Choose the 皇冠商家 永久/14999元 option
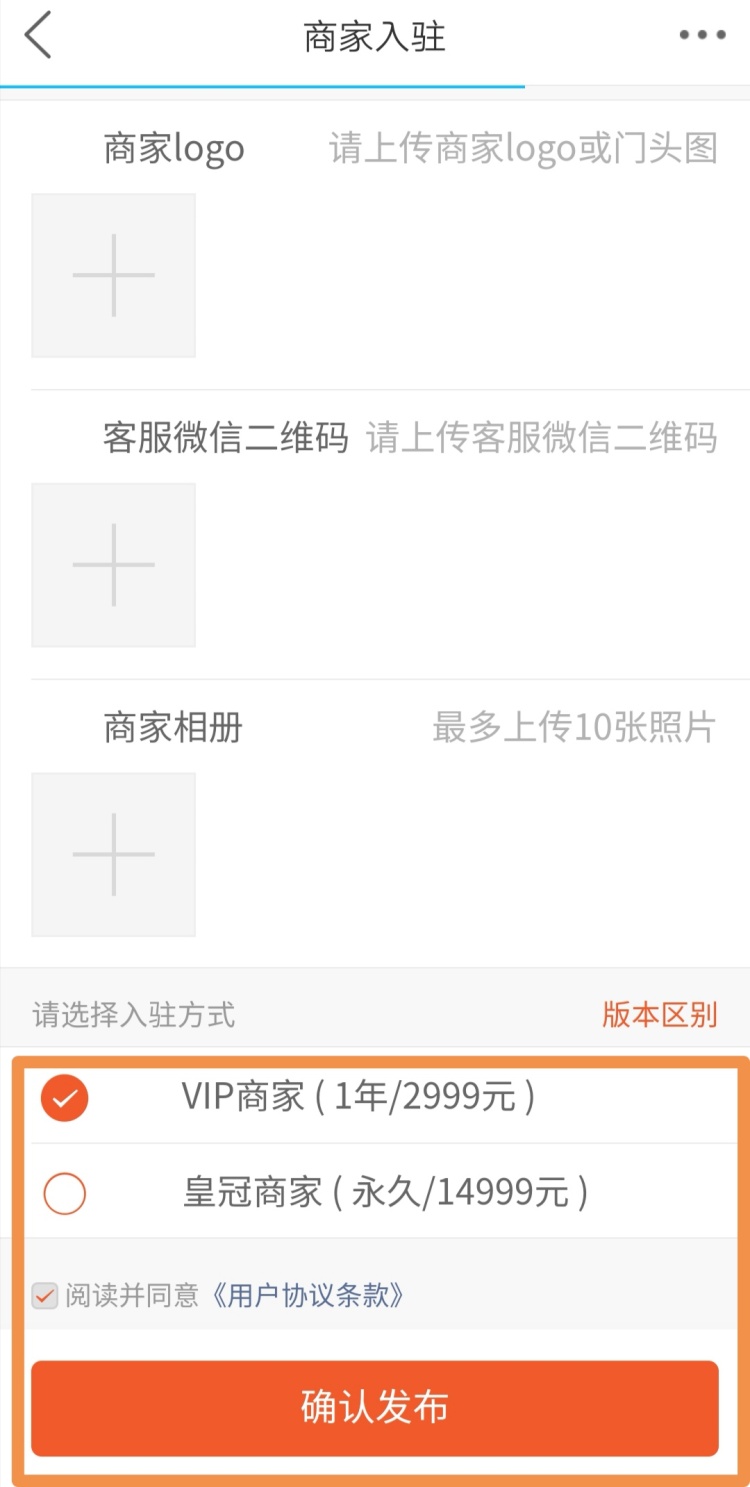The height and width of the screenshot is (1487, 750). pos(65,1193)
